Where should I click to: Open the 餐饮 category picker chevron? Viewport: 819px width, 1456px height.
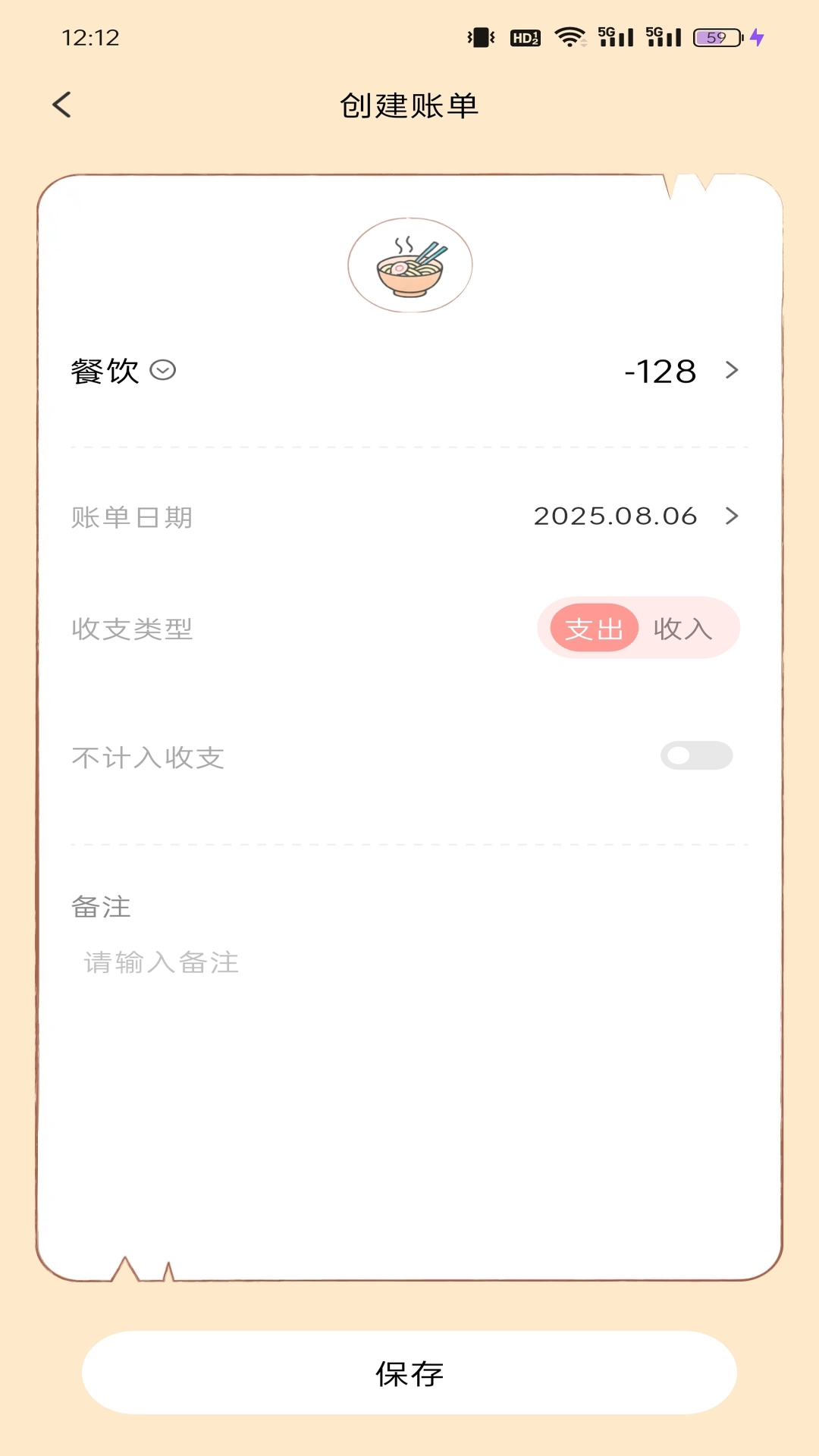click(162, 371)
